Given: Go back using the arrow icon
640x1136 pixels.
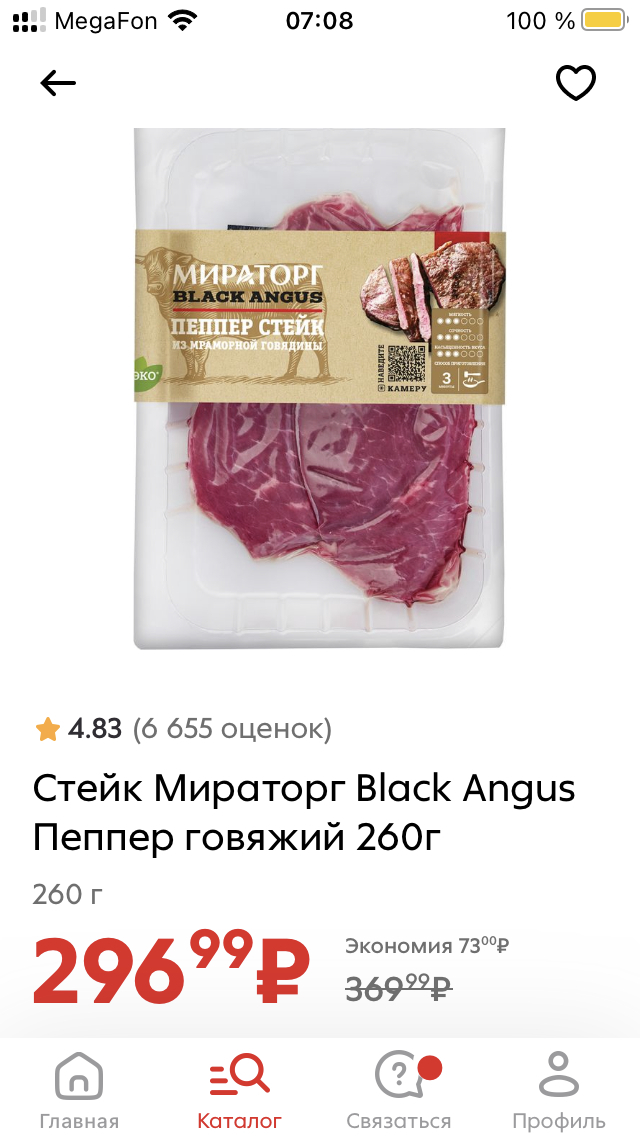Looking at the screenshot, I should (x=58, y=83).
